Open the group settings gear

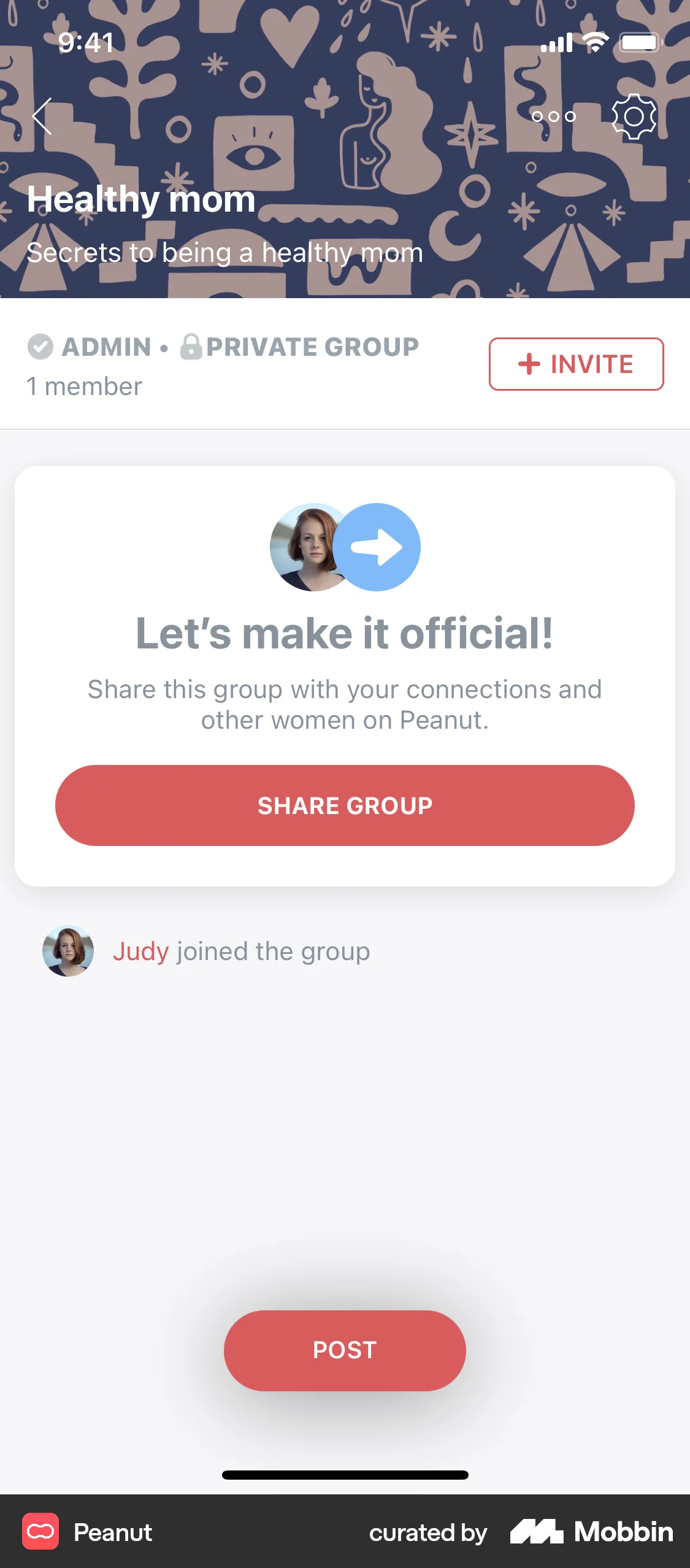tap(634, 116)
